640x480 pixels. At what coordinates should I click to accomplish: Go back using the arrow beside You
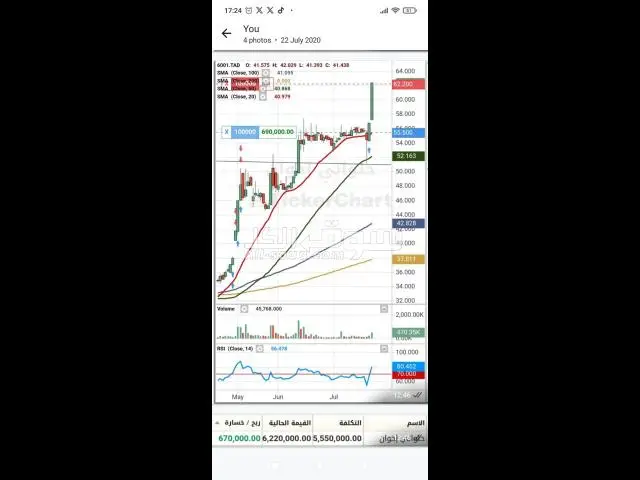tap(226, 34)
